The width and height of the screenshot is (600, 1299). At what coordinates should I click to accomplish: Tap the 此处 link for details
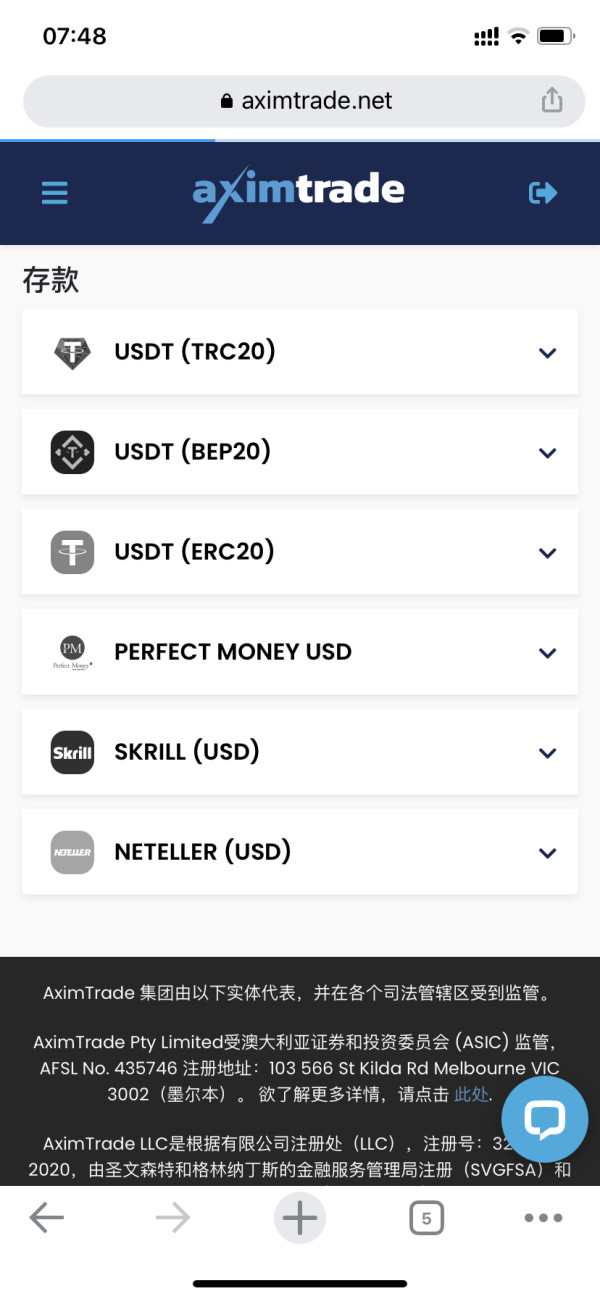(x=471, y=1094)
